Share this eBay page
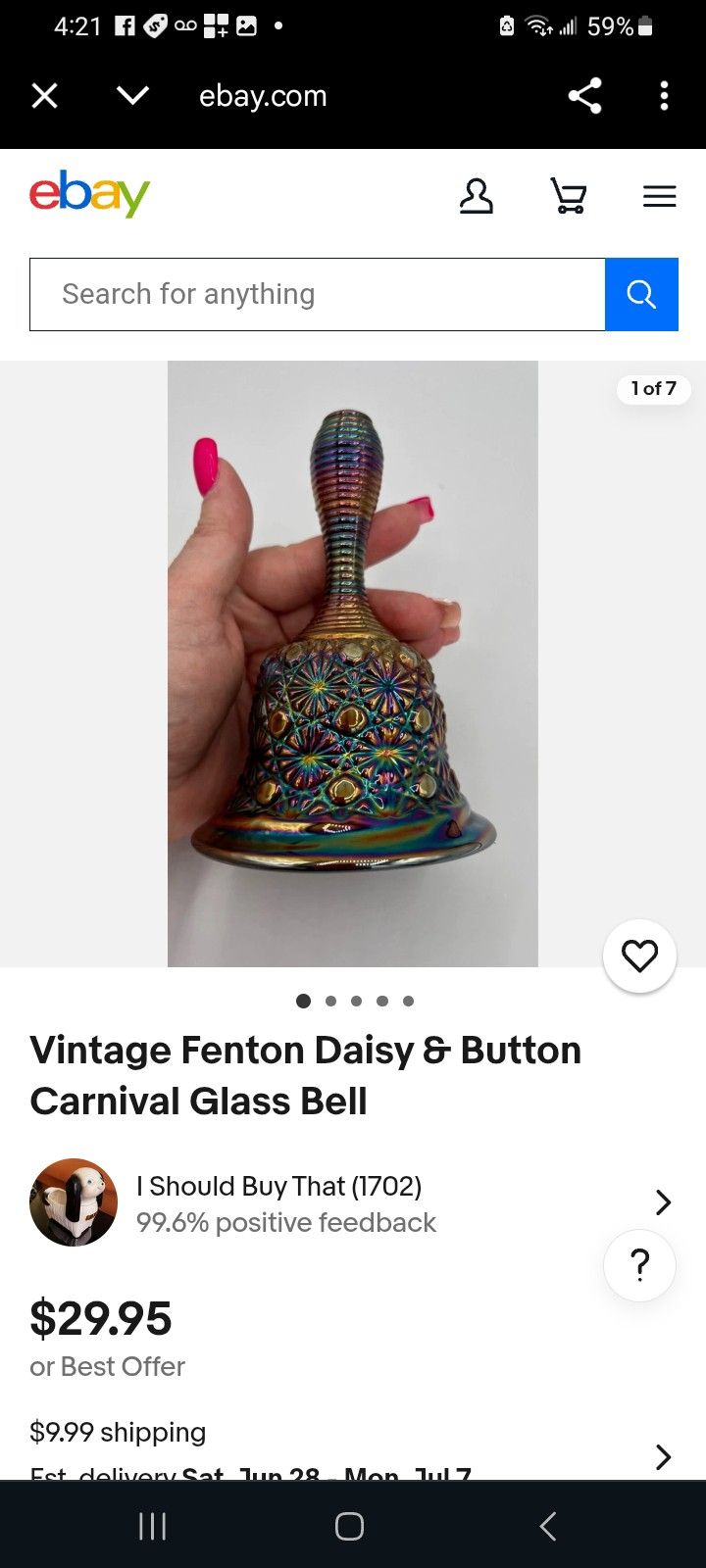This screenshot has width=706, height=1568. click(584, 96)
